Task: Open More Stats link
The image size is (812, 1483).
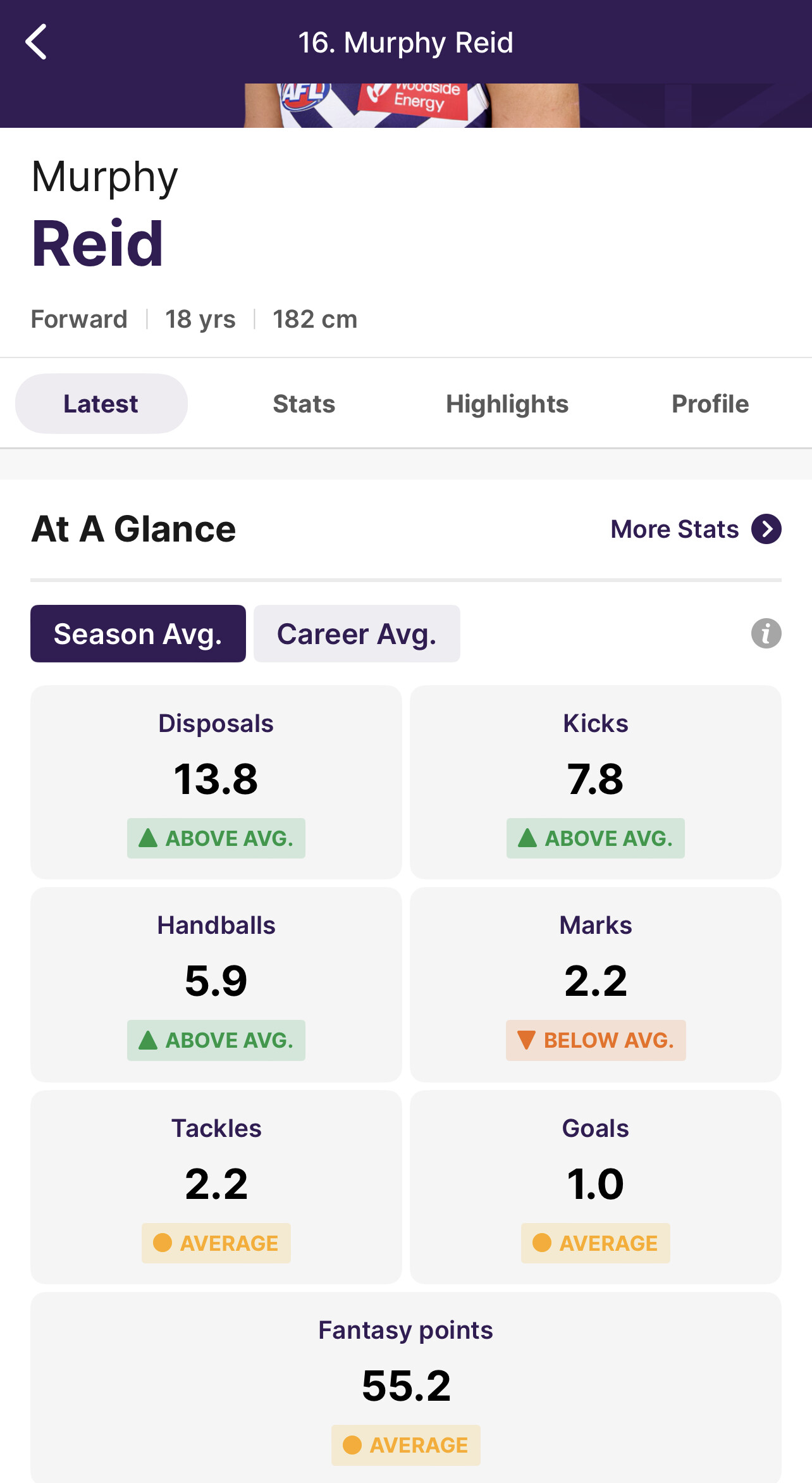Action: (696, 529)
